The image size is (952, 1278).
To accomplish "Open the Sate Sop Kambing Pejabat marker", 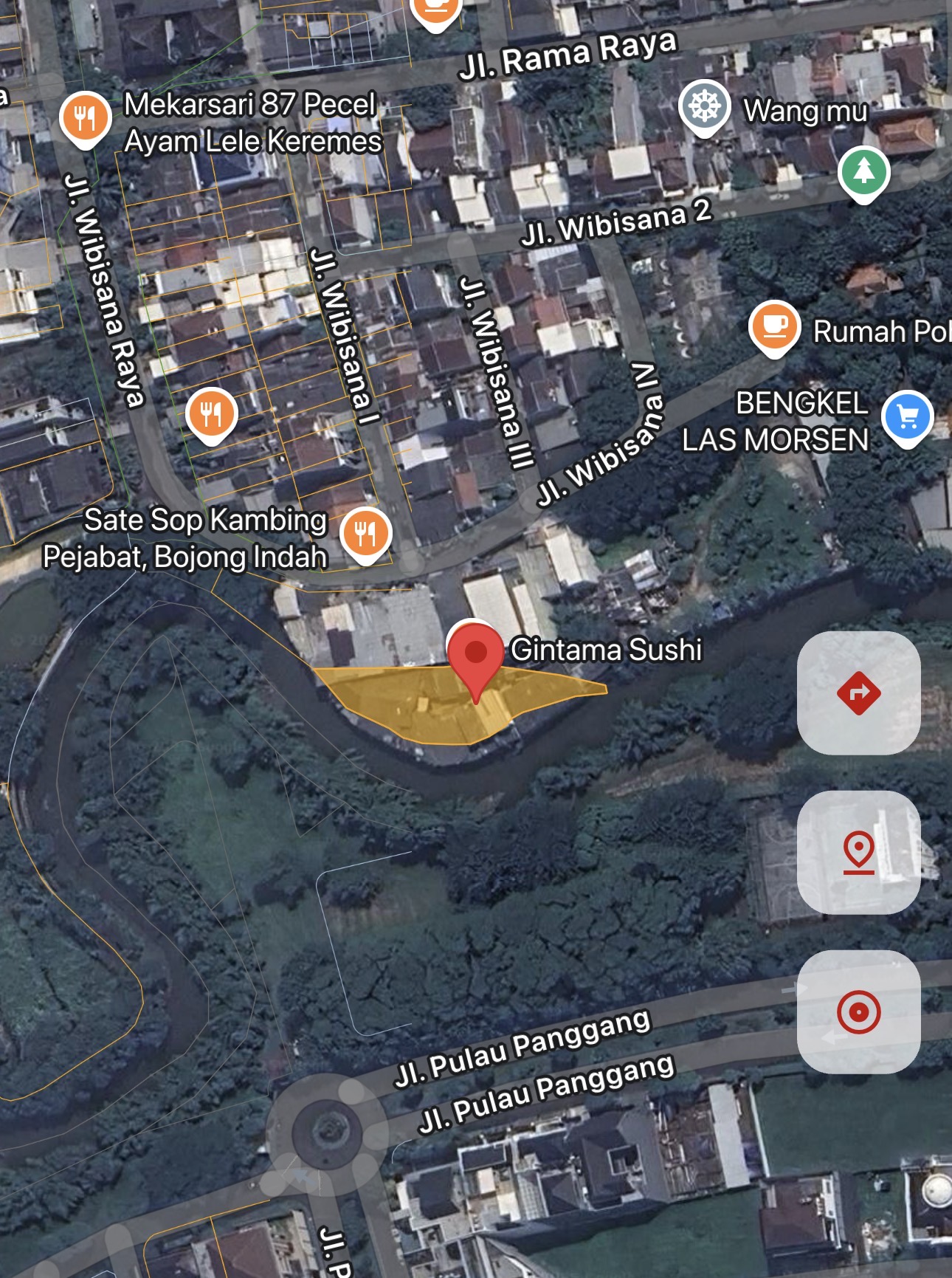I will pyautogui.click(x=366, y=533).
